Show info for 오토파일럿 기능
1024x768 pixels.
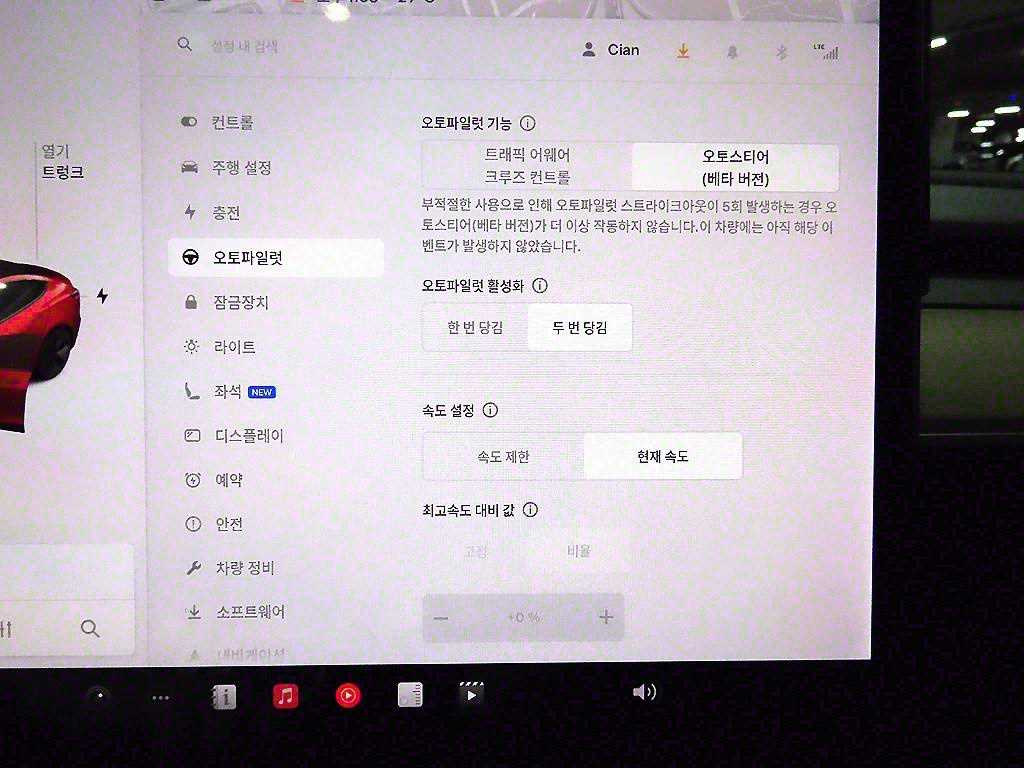528,124
